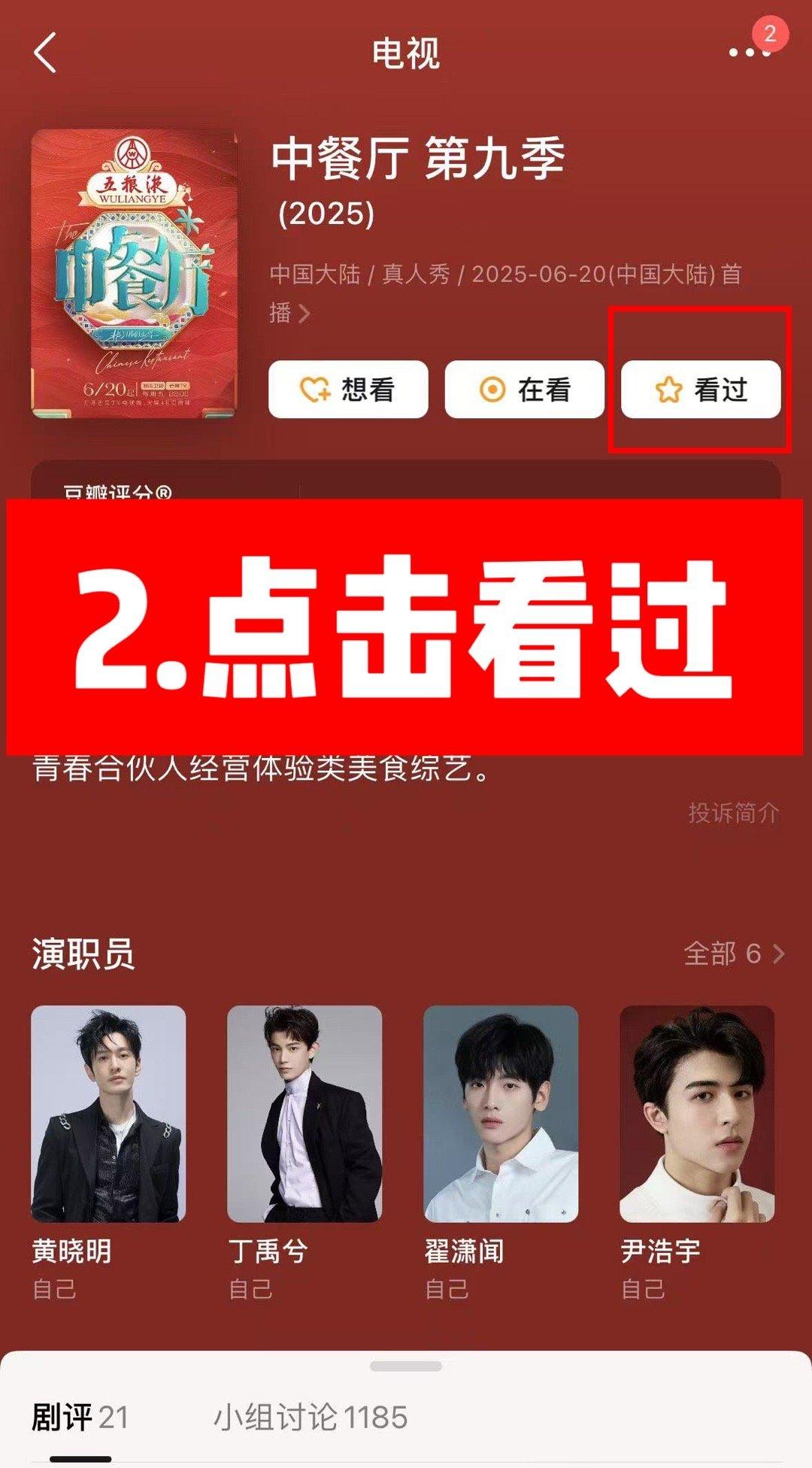Open the three-dot overflow menu
This screenshot has height=1468, width=812.
tap(749, 53)
